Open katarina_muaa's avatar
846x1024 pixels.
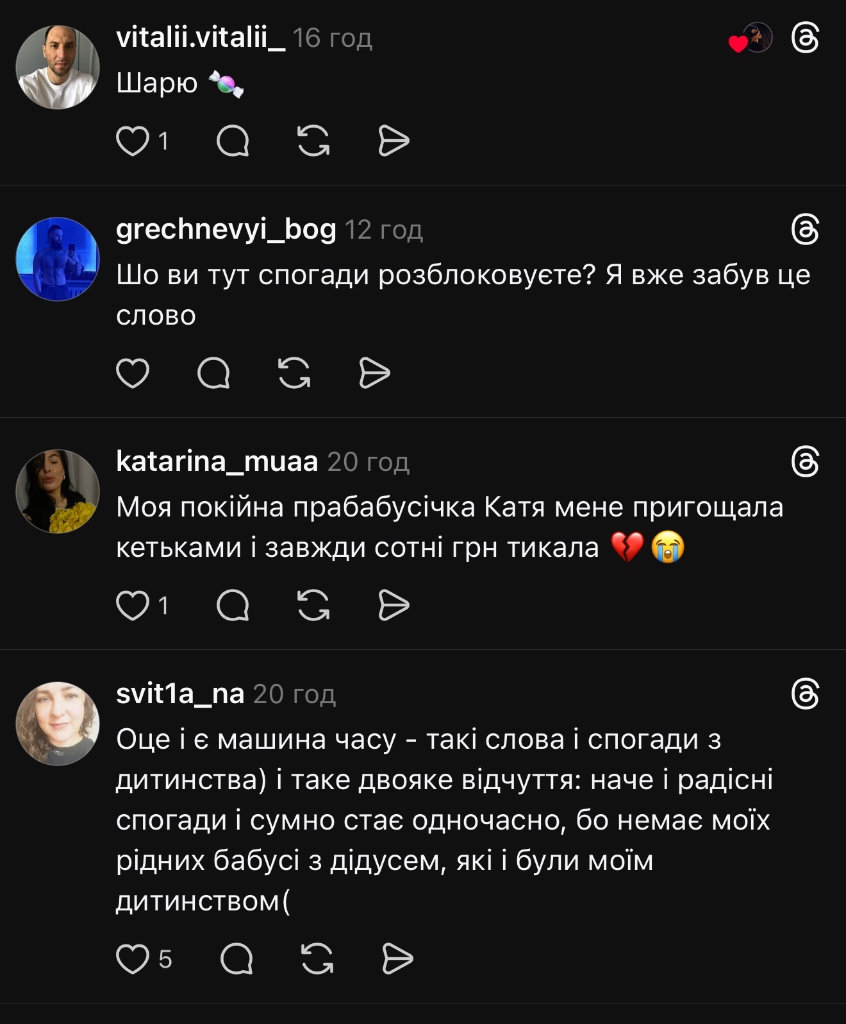point(58,491)
